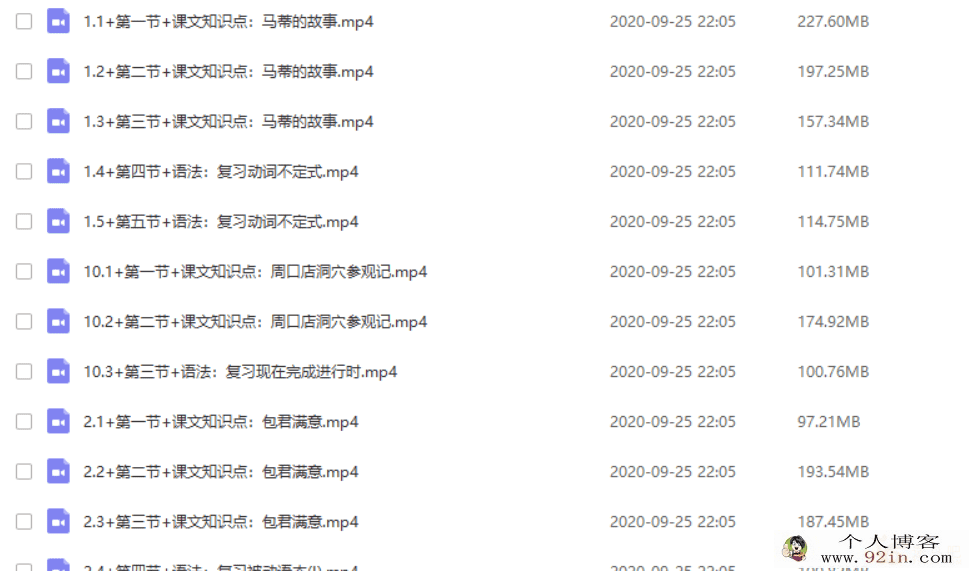Select checkbox for 1.2 第二节 马蒂的故事.mp4

click(x=24, y=72)
